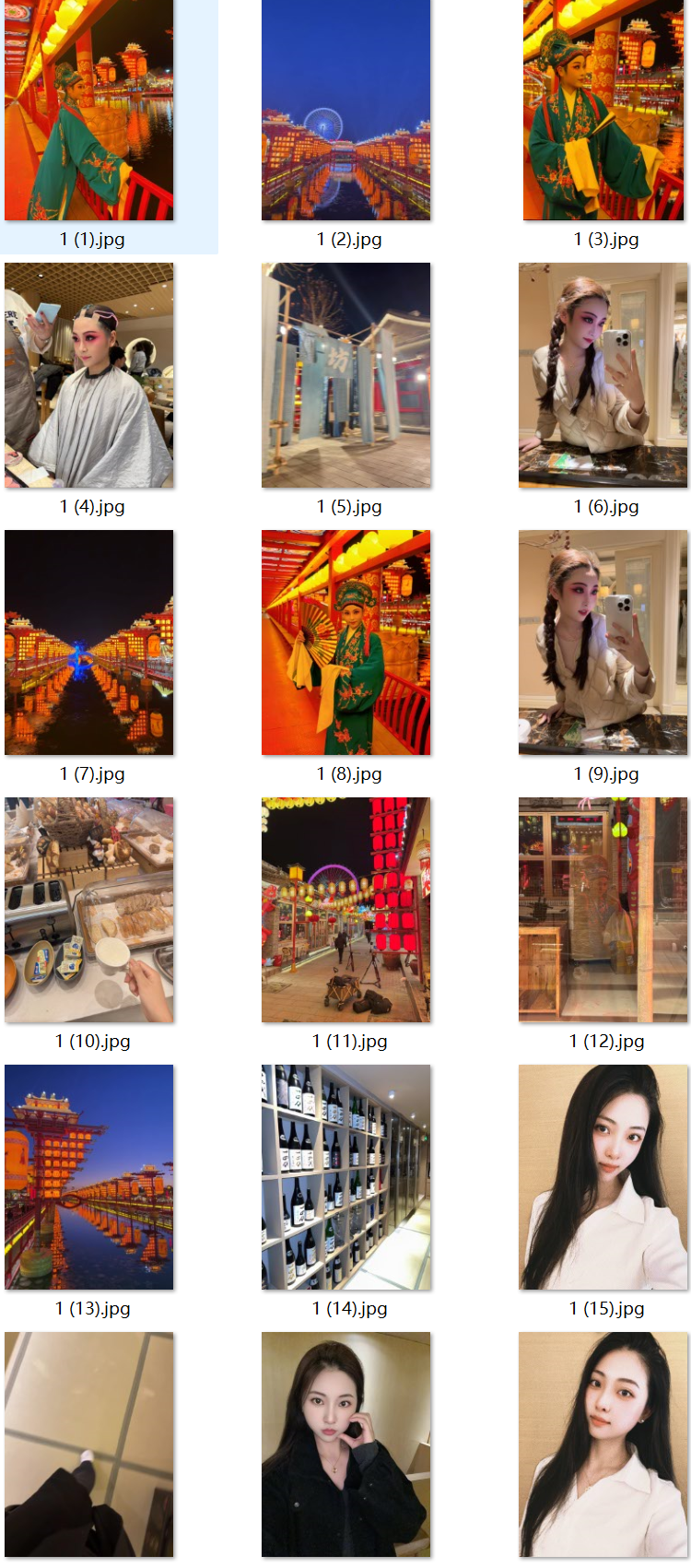Open 1 (10).jpg food photo
The width and height of the screenshot is (691, 1568).
[88, 910]
